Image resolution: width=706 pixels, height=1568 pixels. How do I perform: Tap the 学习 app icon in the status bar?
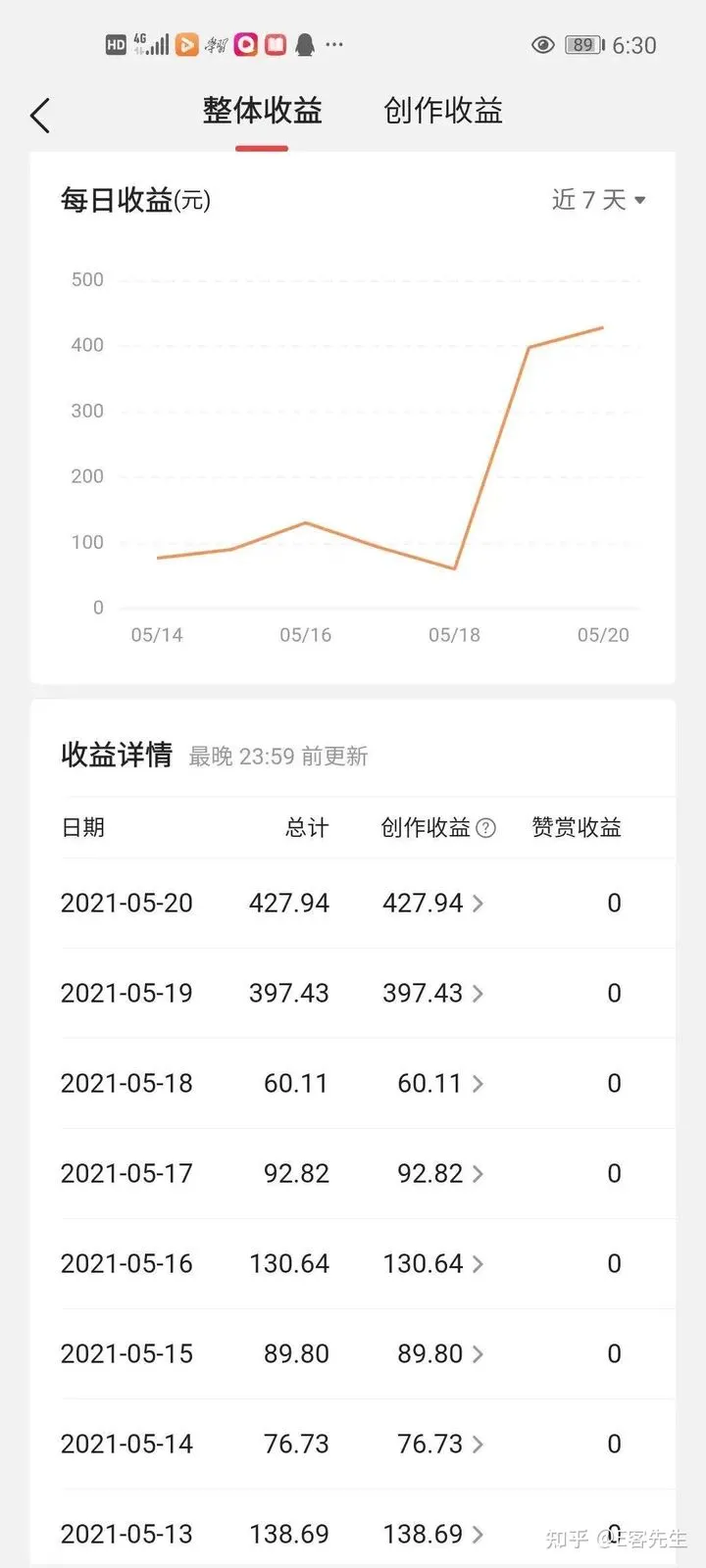click(x=218, y=44)
